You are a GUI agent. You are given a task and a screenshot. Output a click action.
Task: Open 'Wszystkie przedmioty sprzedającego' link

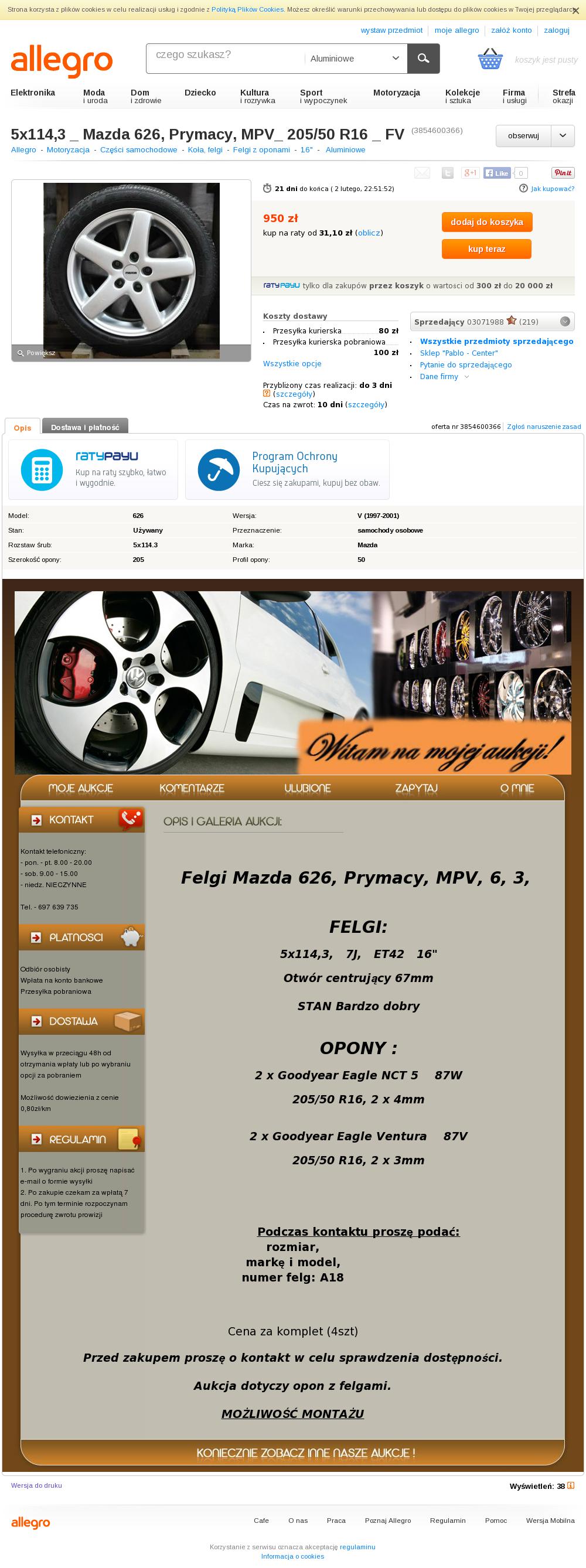click(496, 342)
